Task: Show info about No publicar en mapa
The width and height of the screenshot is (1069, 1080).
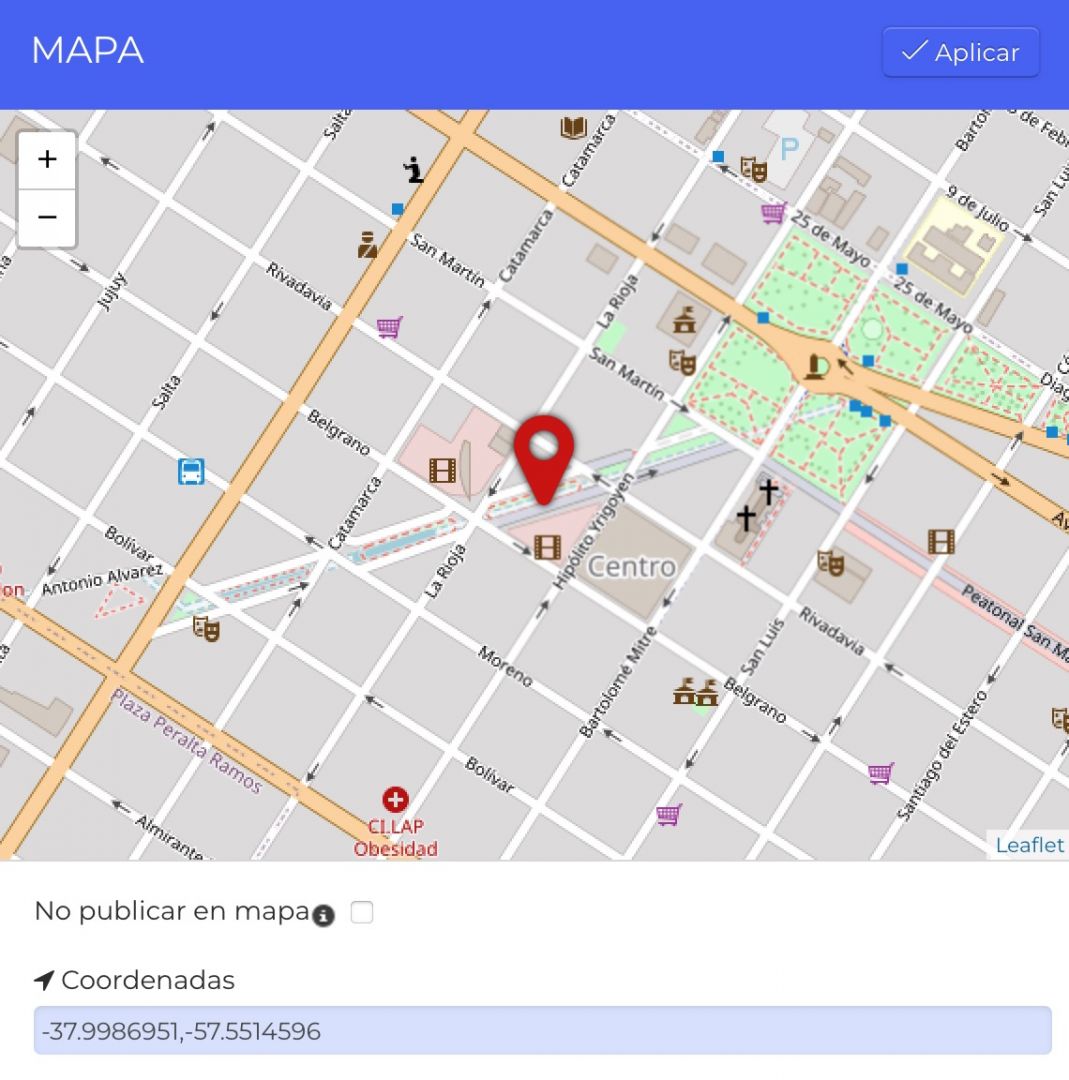Action: click(x=323, y=915)
